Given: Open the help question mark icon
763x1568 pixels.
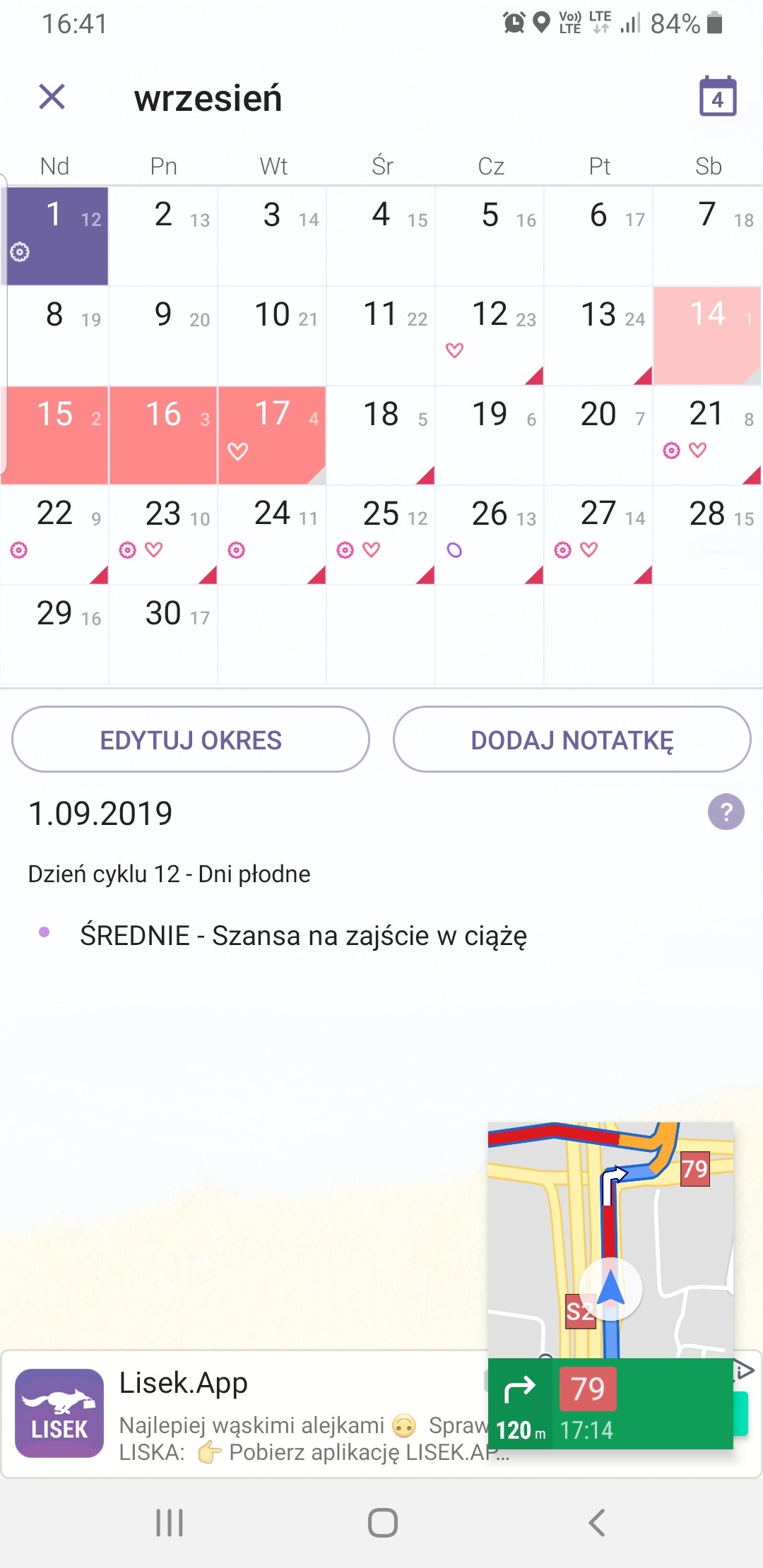Looking at the screenshot, I should [x=726, y=812].
